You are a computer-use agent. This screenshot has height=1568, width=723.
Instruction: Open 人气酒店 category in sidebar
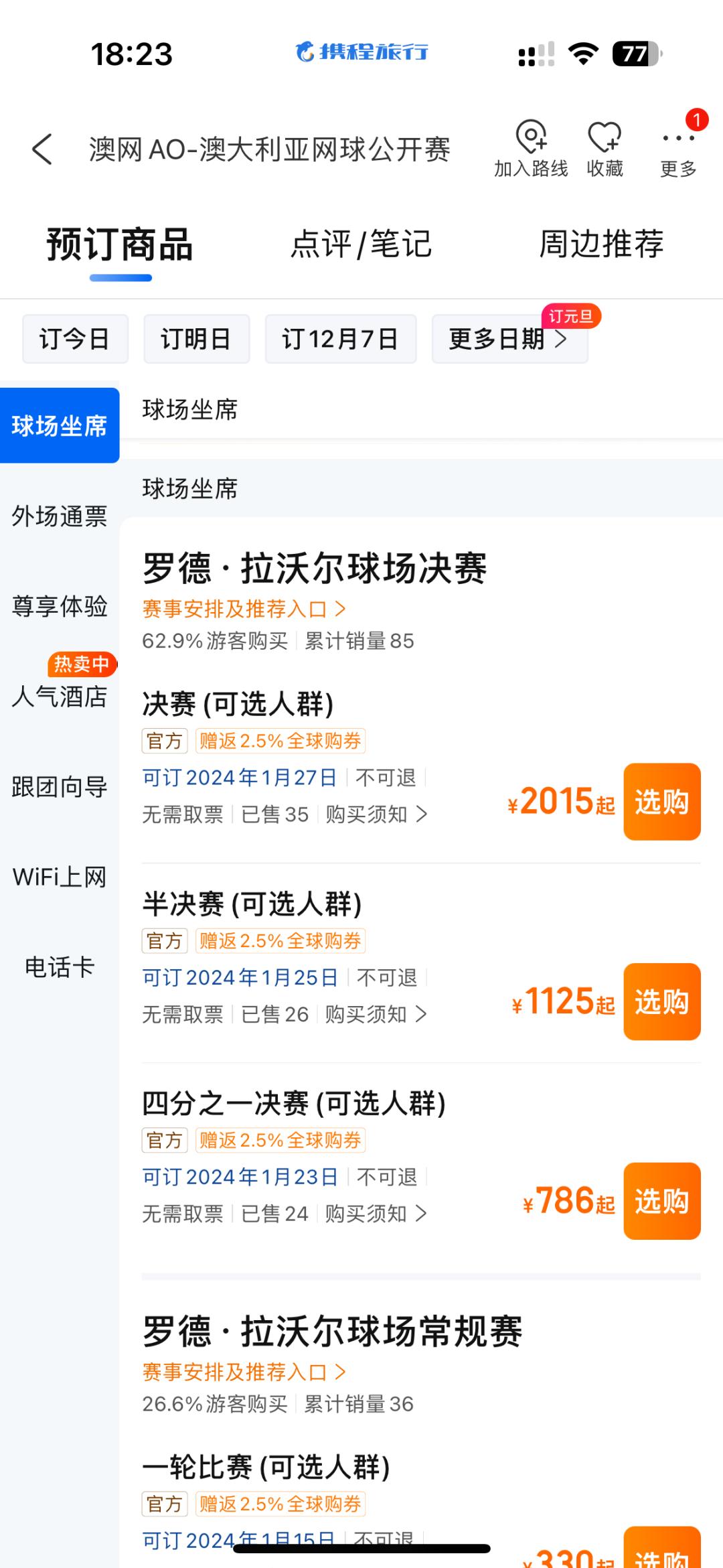[x=60, y=697]
